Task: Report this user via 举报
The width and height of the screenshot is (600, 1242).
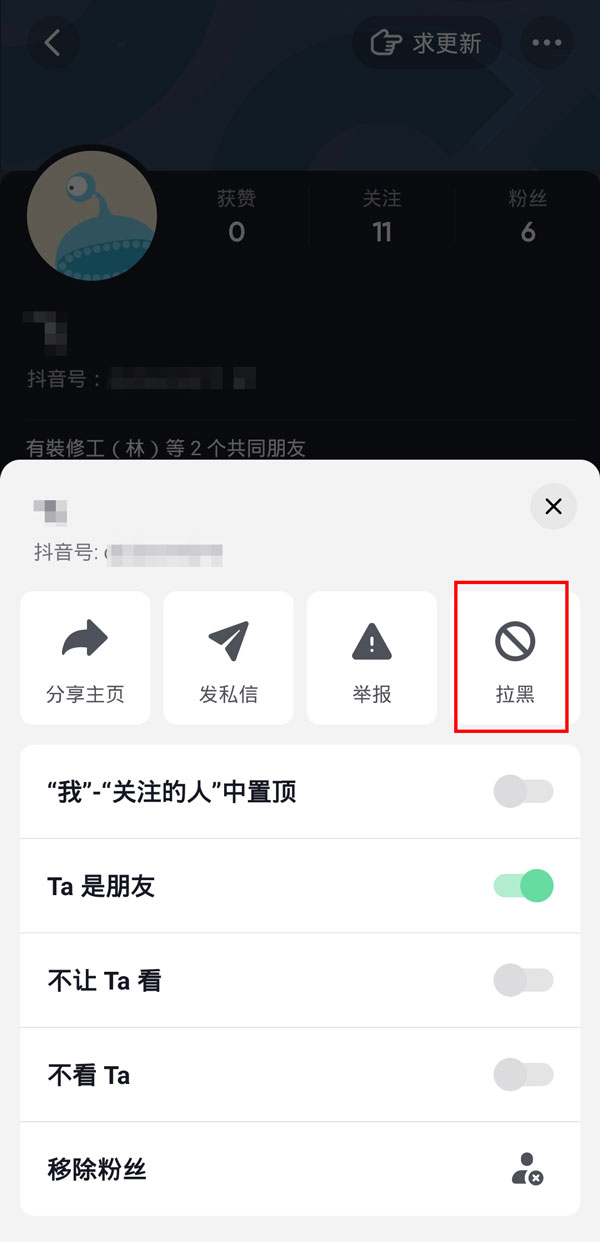Action: pyautogui.click(x=372, y=657)
